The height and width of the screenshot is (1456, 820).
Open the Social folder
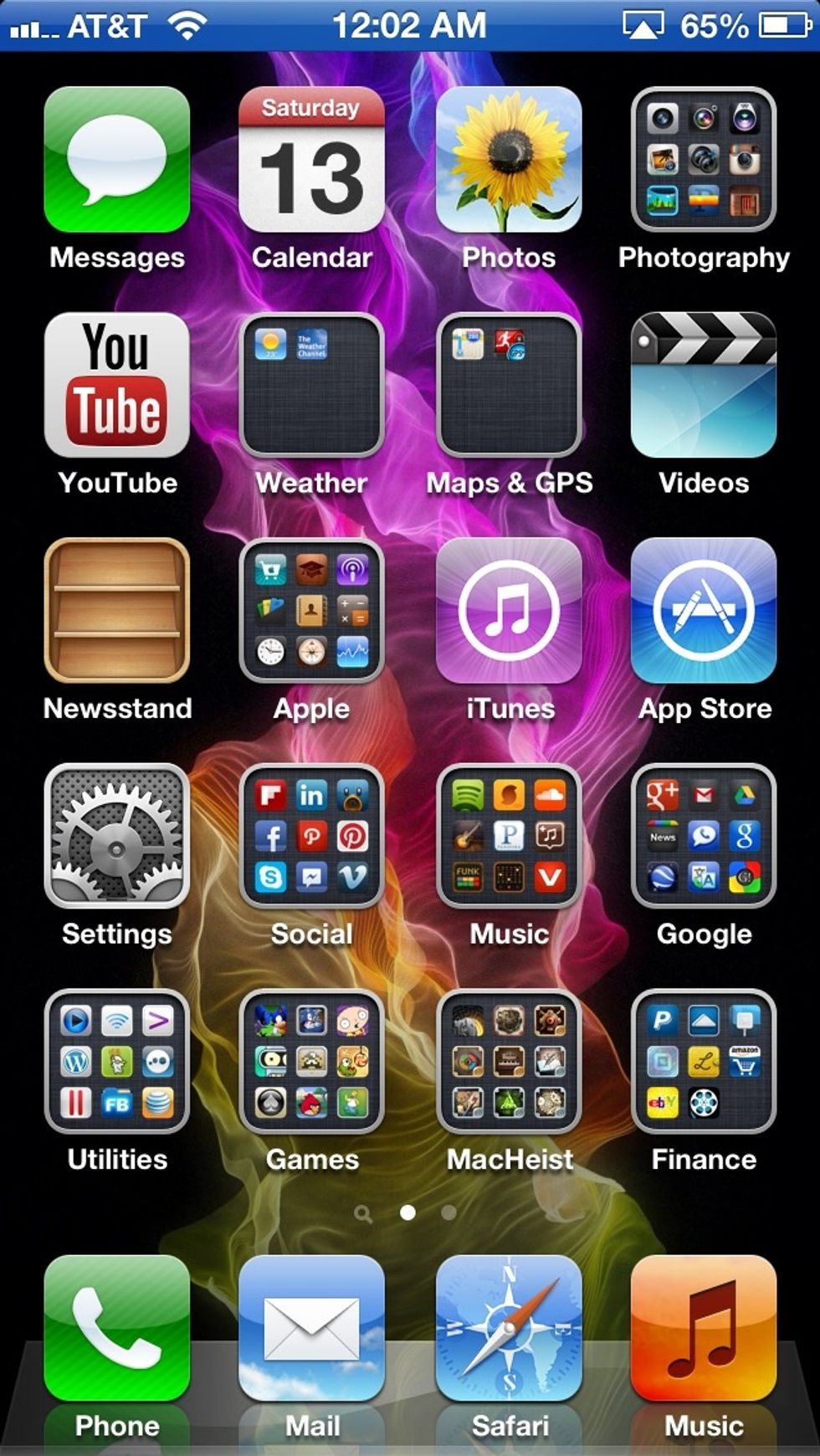pos(311,836)
